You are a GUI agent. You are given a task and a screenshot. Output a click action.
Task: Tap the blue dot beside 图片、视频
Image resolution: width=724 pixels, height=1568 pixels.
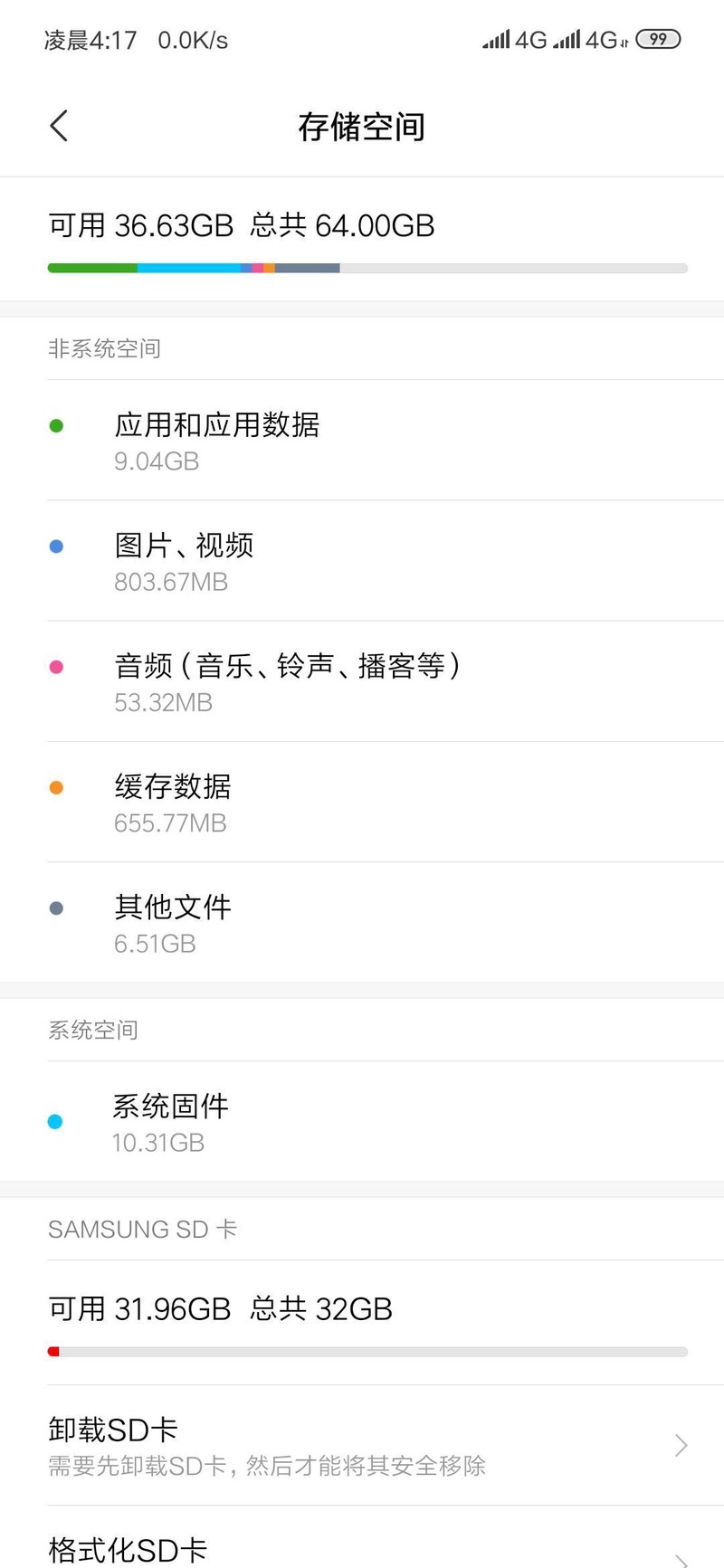56,545
